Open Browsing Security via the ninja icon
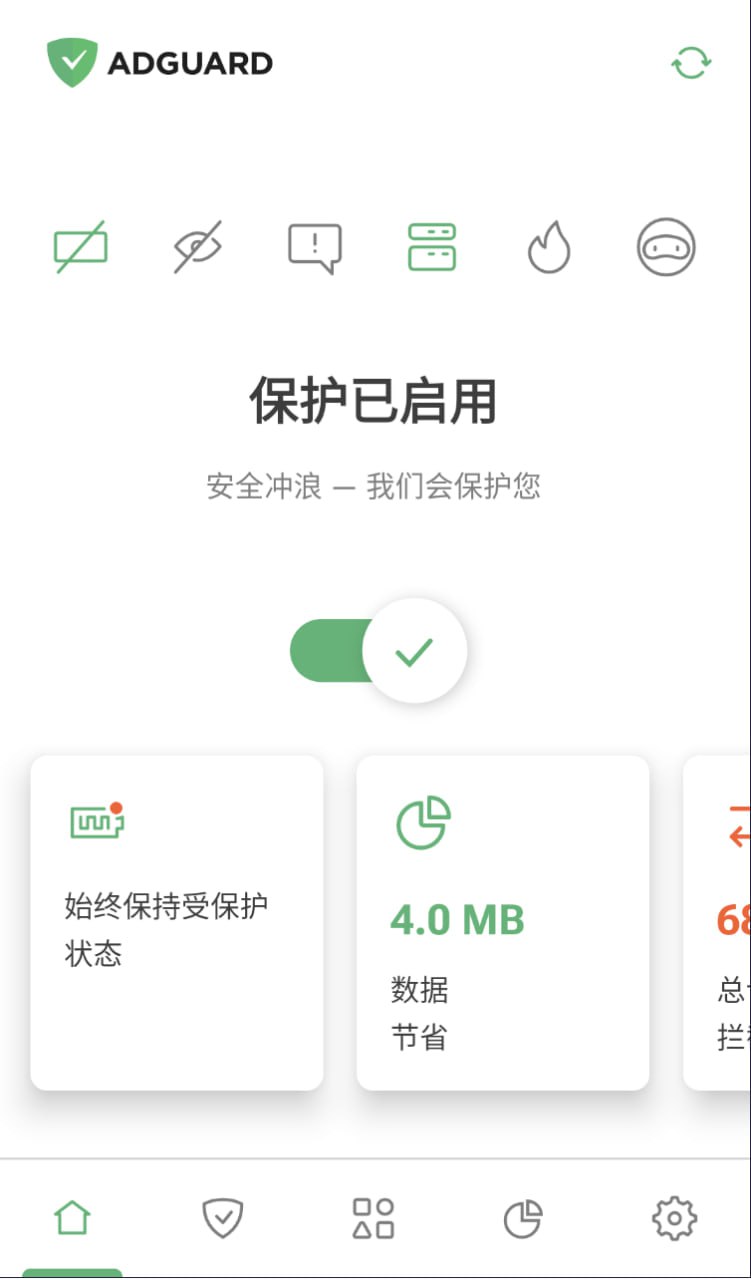751x1280 pixels. tap(665, 247)
